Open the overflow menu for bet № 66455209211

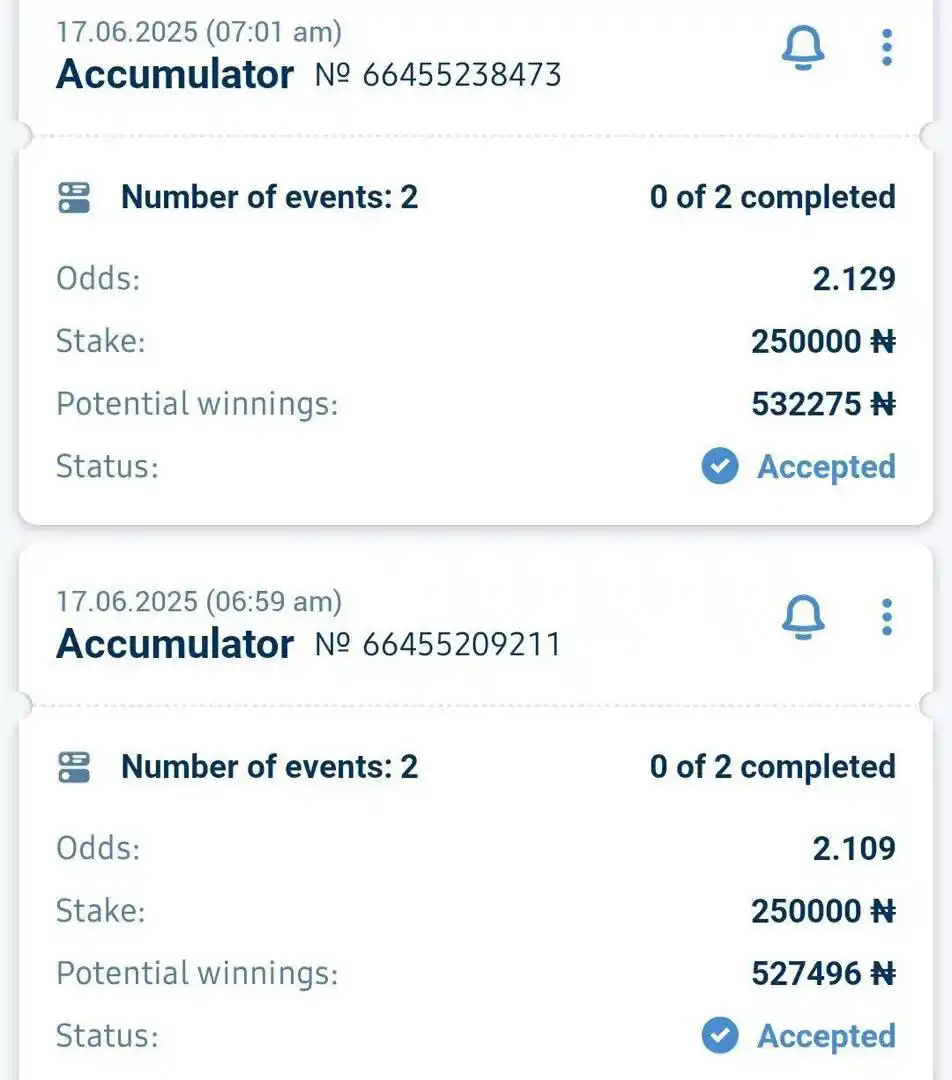[886, 618]
